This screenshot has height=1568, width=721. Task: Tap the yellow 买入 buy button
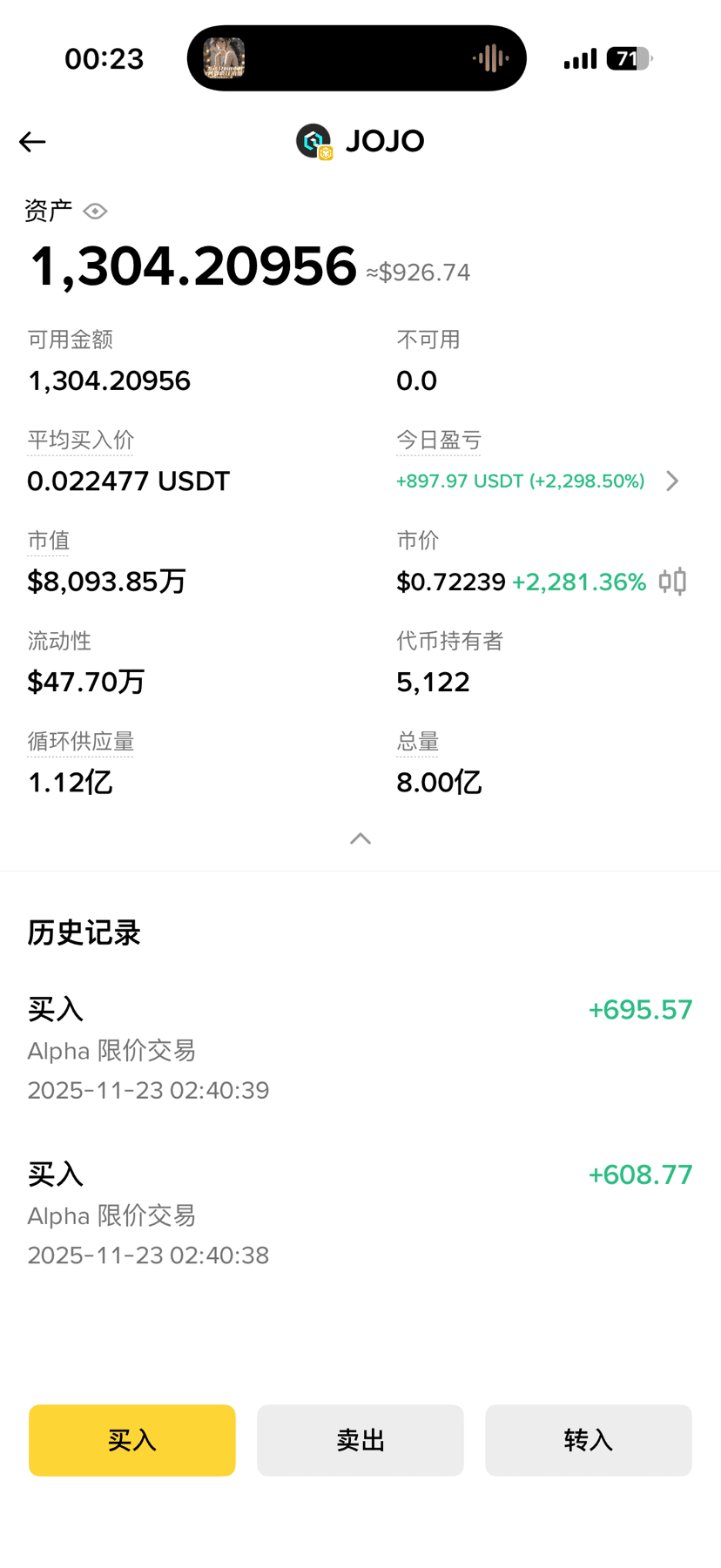click(x=132, y=1440)
